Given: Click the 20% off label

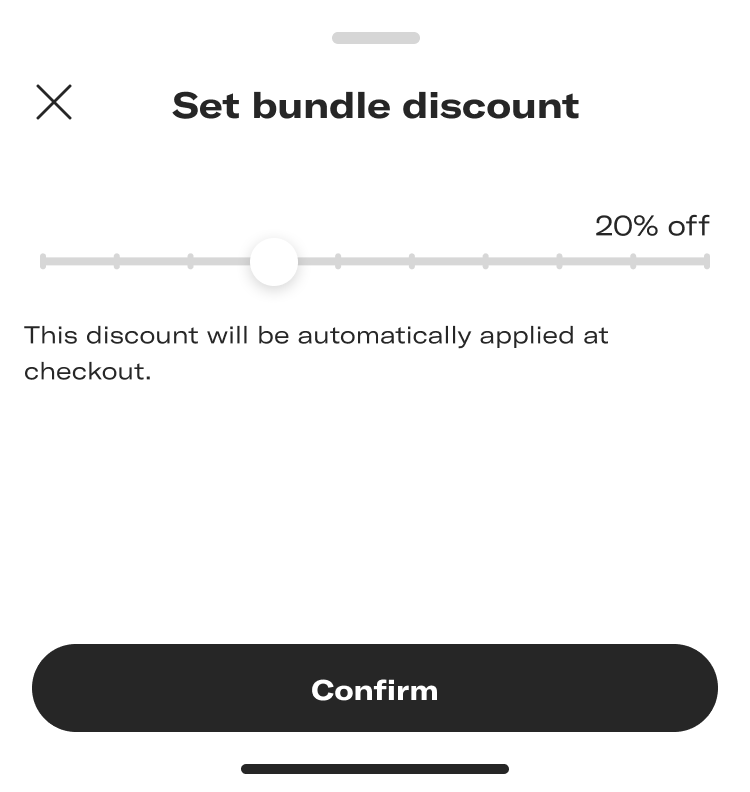Looking at the screenshot, I should pyautogui.click(x=652, y=226).
